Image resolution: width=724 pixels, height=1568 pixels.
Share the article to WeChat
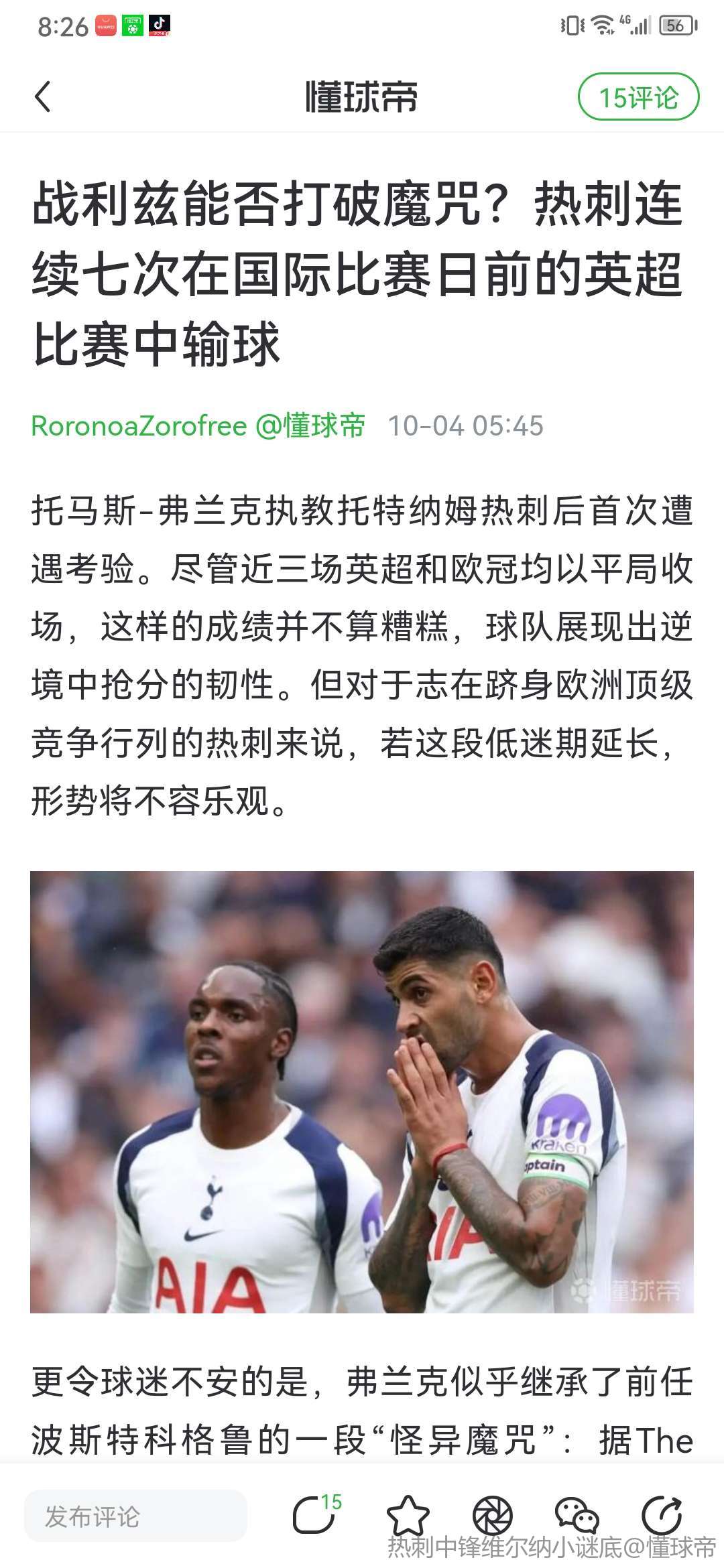click(577, 1514)
